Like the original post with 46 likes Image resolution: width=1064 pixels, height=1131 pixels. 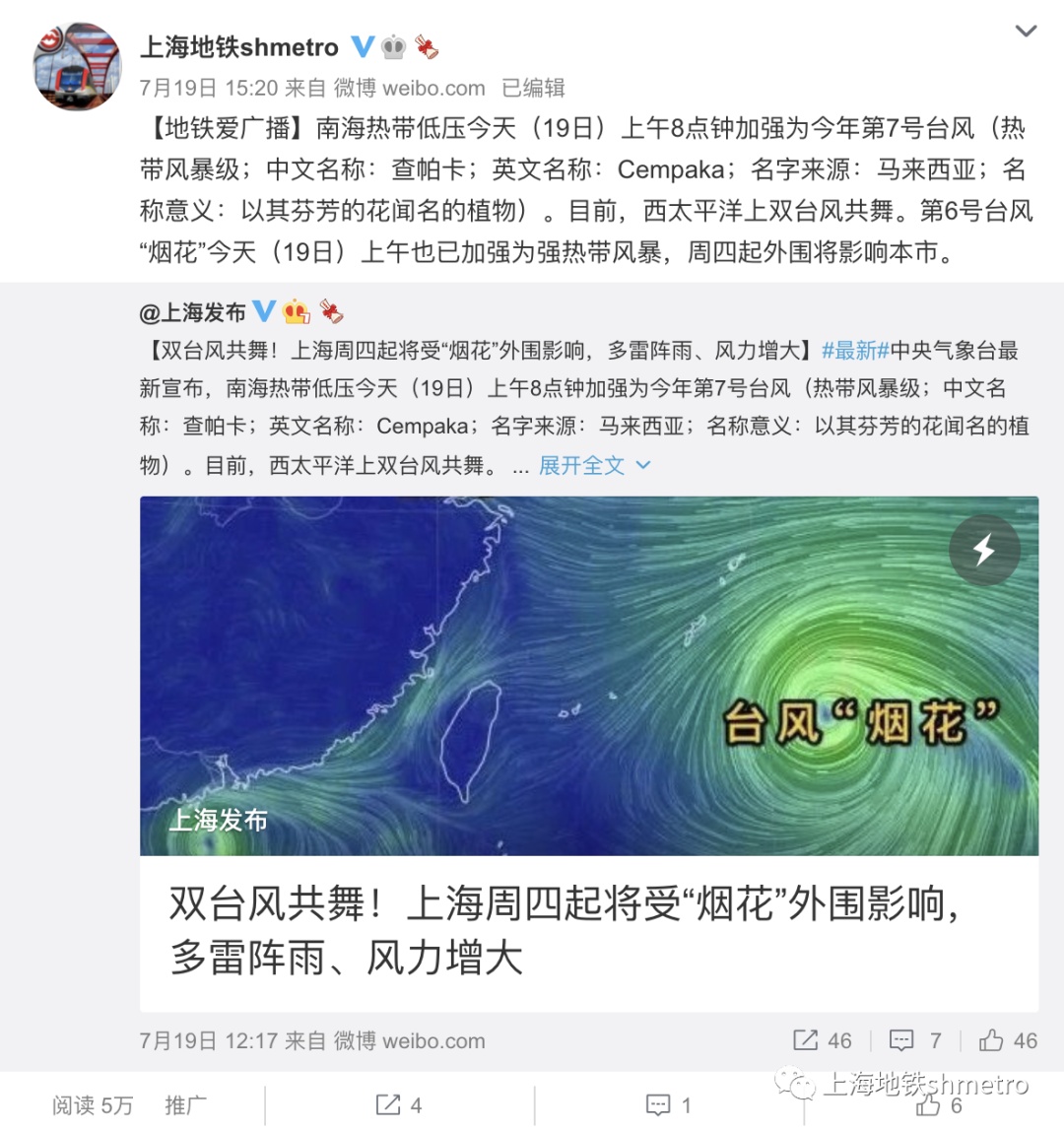[1008, 1040]
